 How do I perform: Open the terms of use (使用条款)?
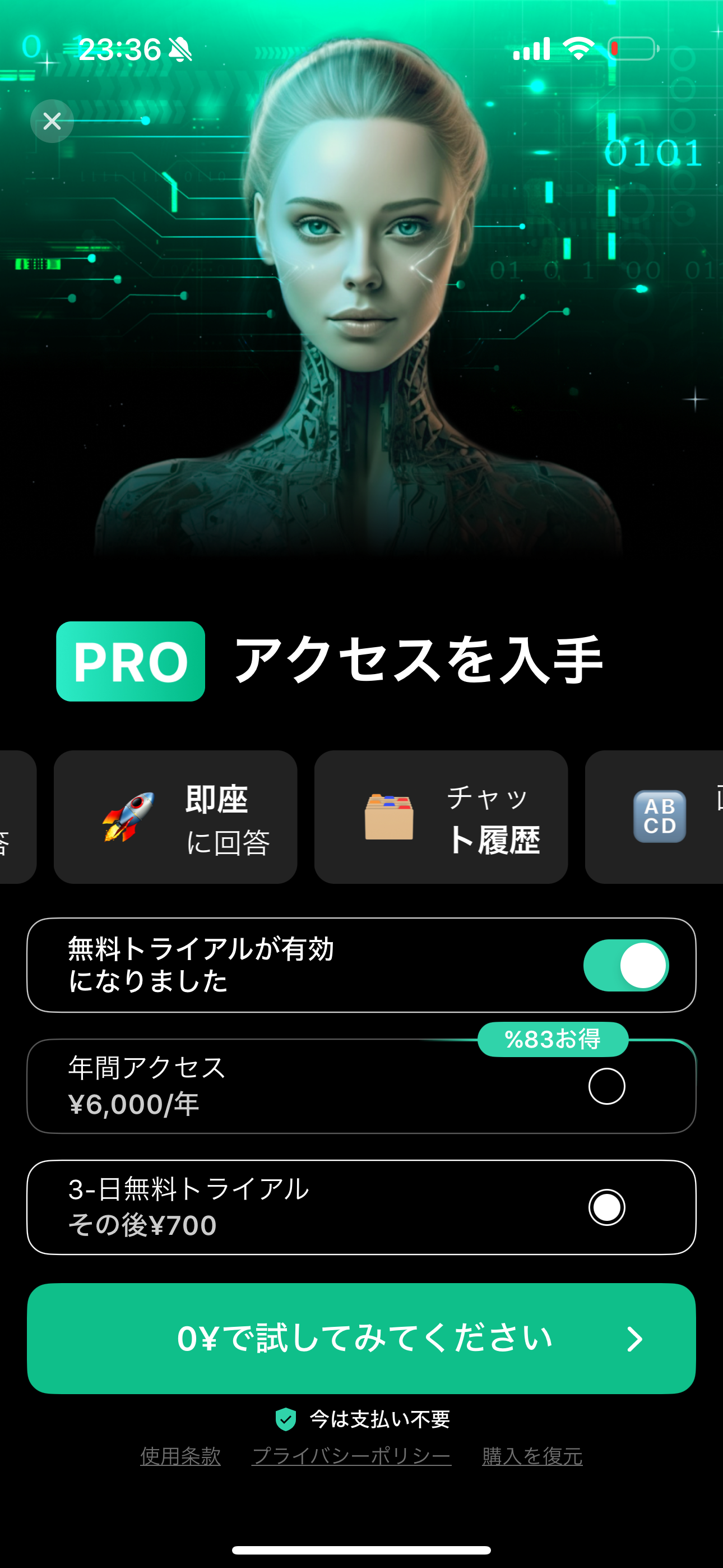180,1456
